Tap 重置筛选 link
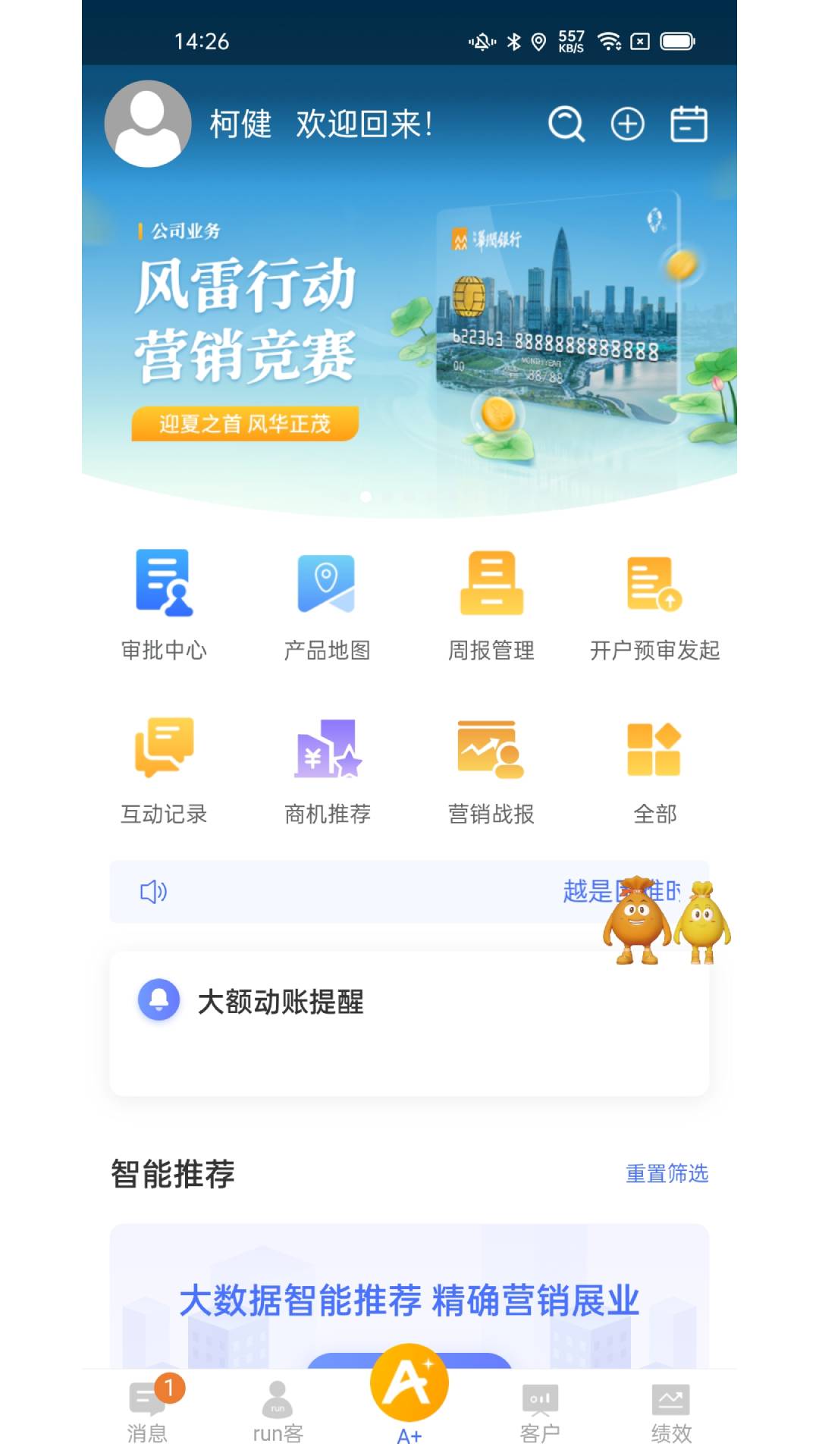The image size is (819, 1456). [667, 1173]
